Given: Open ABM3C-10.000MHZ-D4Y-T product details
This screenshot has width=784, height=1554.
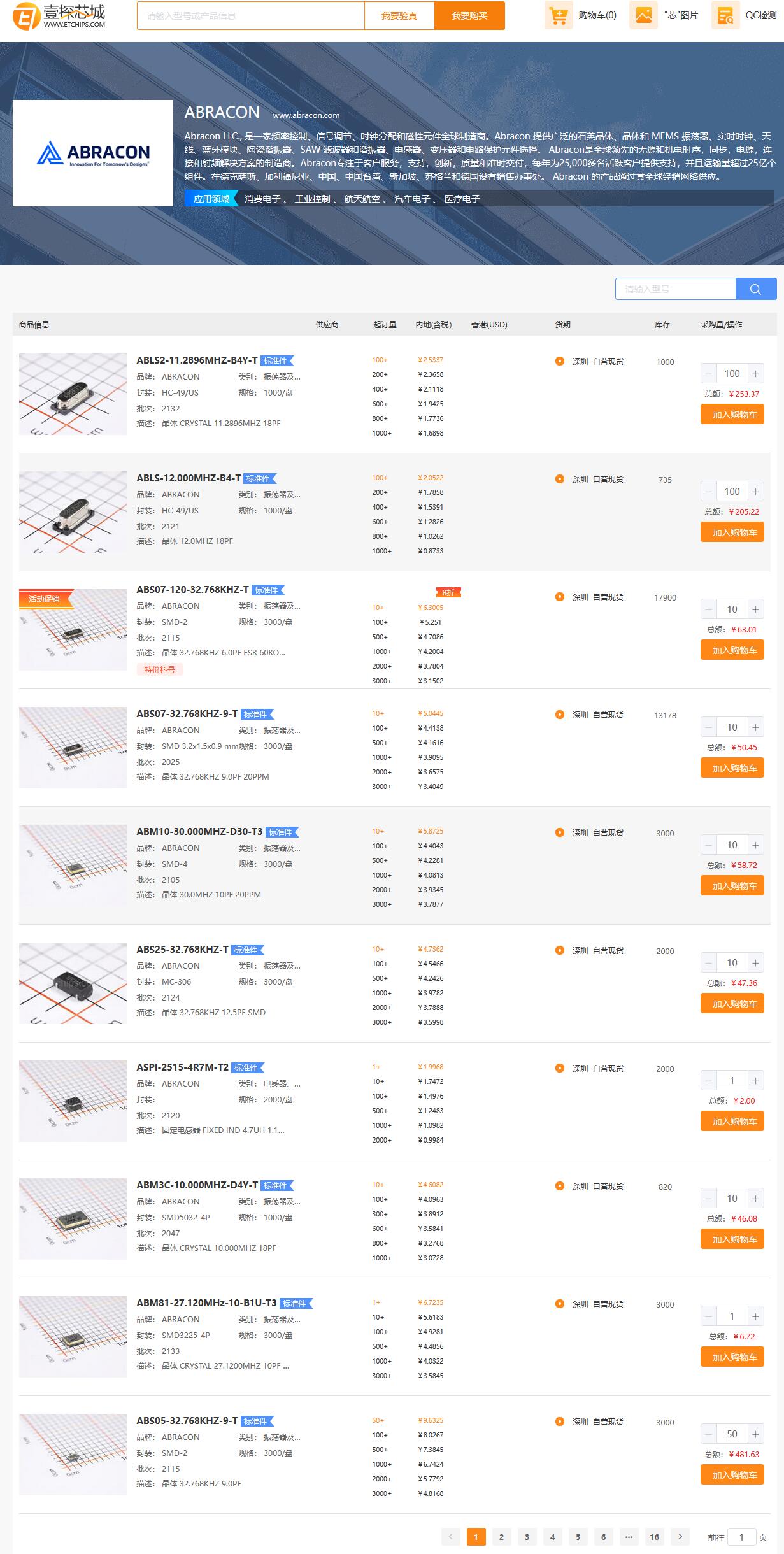Looking at the screenshot, I should tap(197, 1185).
